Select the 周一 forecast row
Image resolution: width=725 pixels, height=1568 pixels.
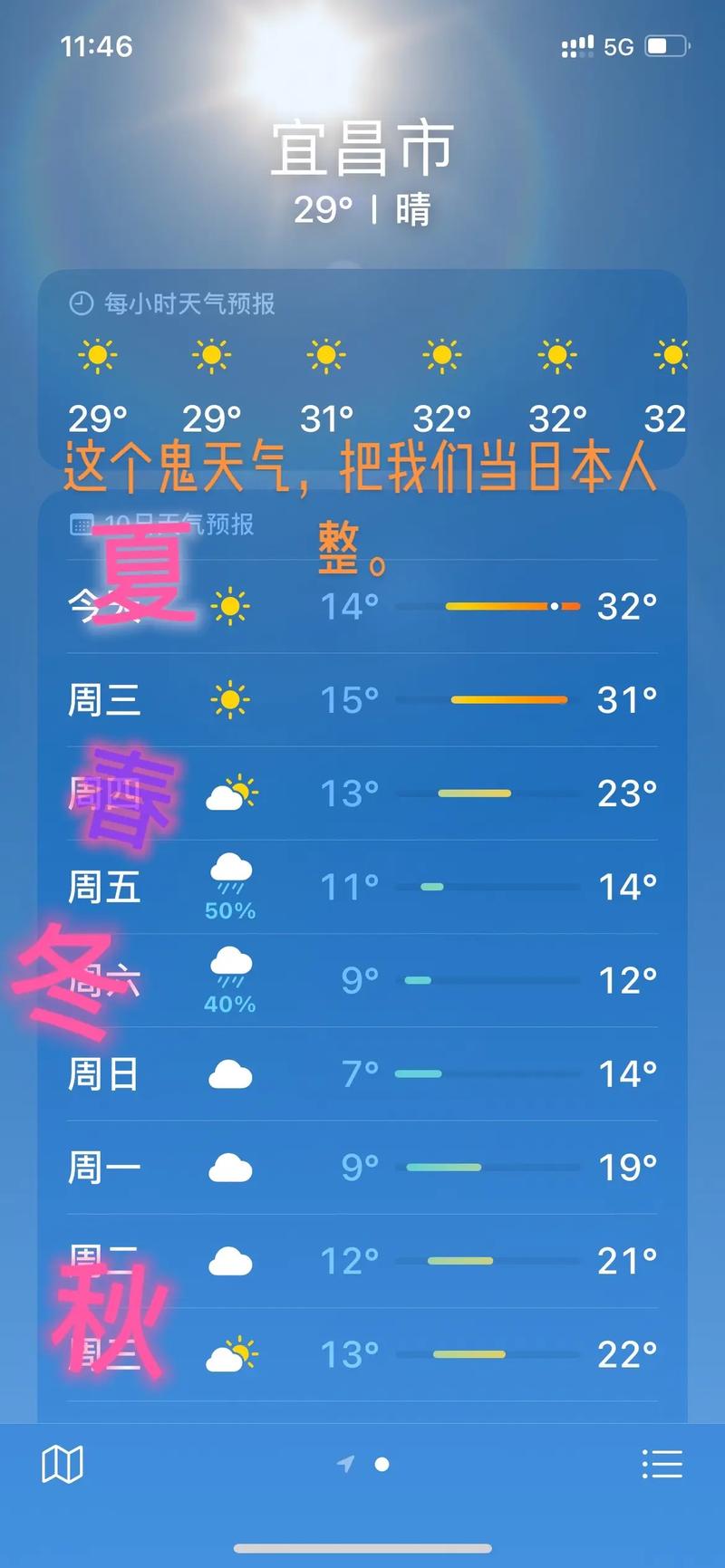click(362, 1168)
